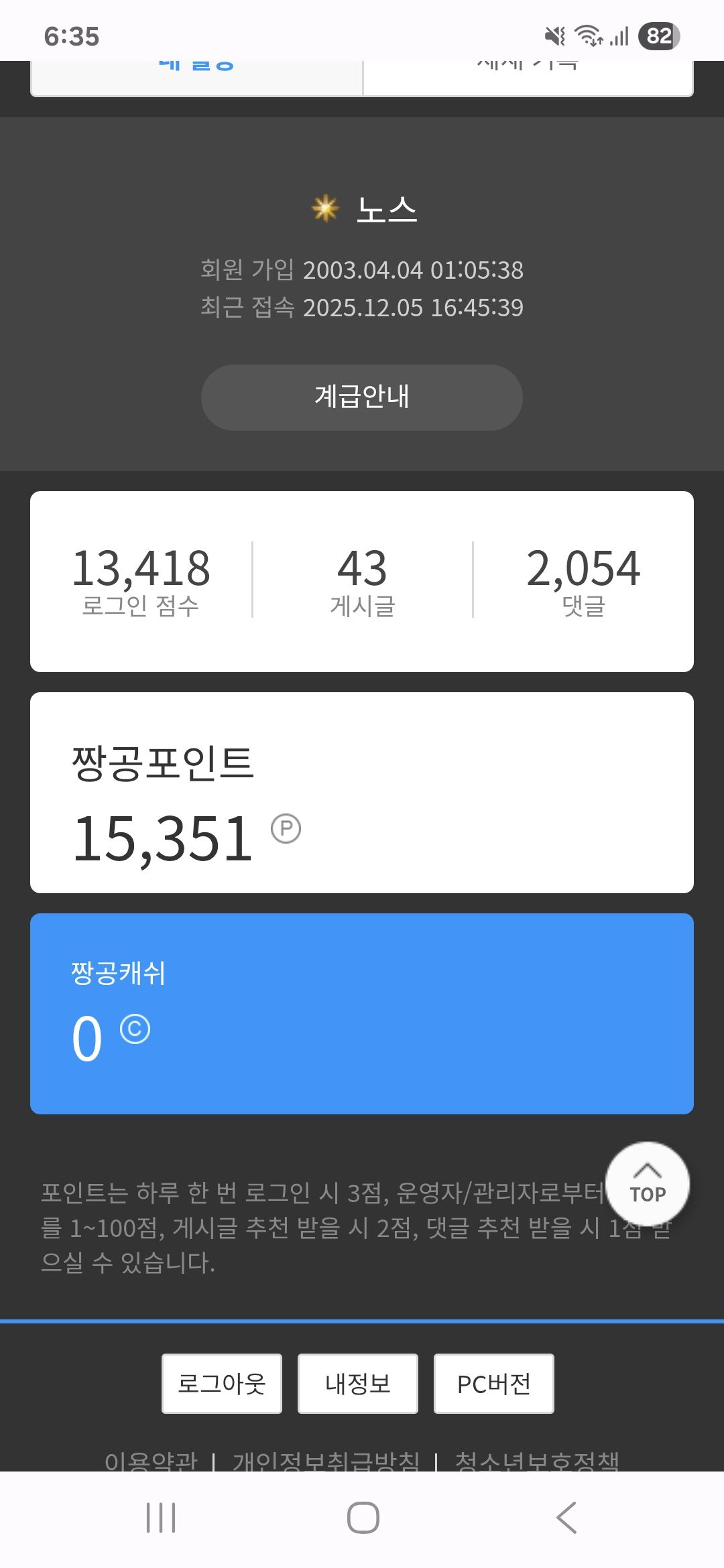Log out with 로그아웃

[x=222, y=1384]
